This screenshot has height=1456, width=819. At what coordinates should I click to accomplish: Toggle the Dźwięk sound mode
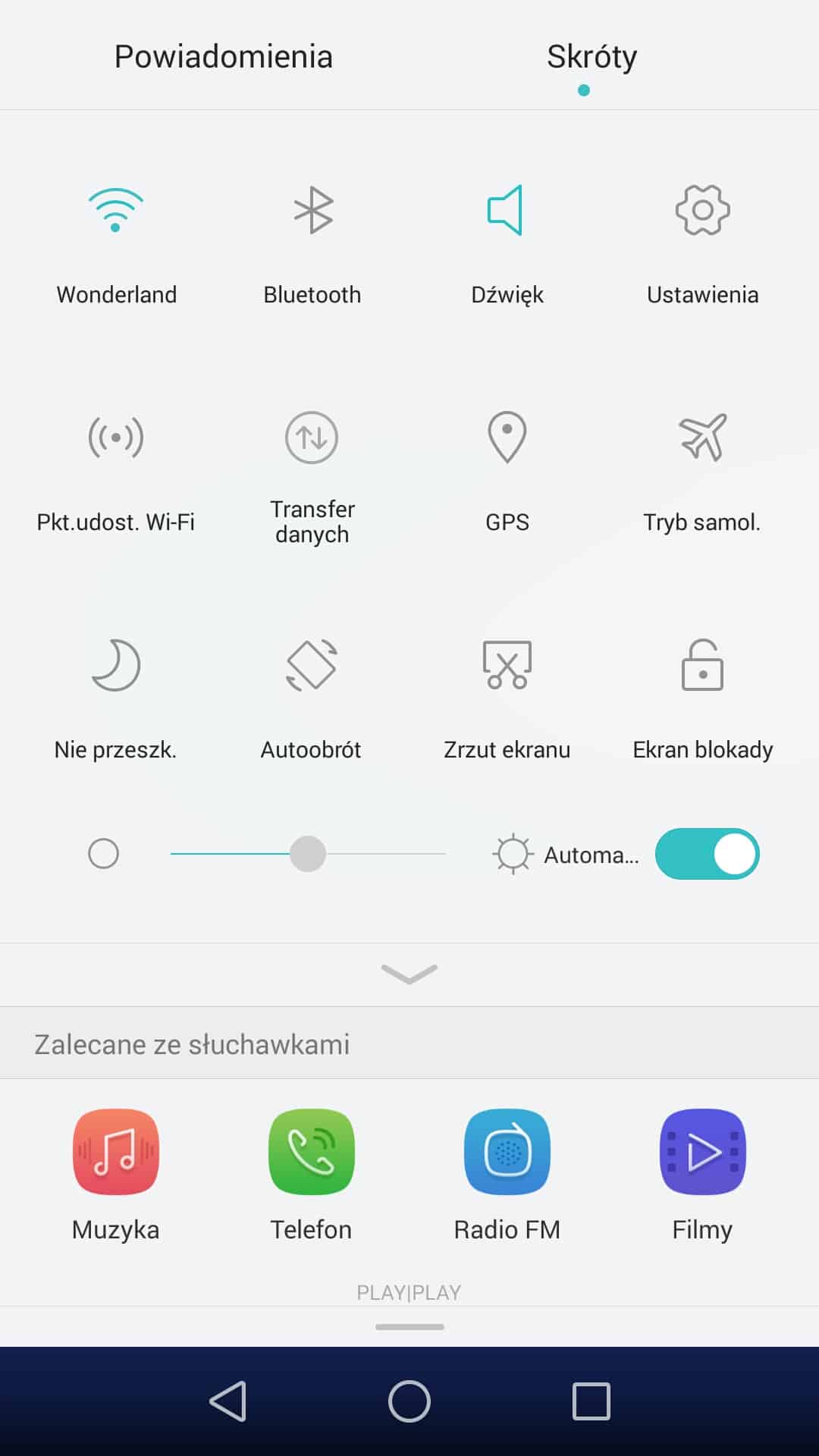(x=507, y=211)
